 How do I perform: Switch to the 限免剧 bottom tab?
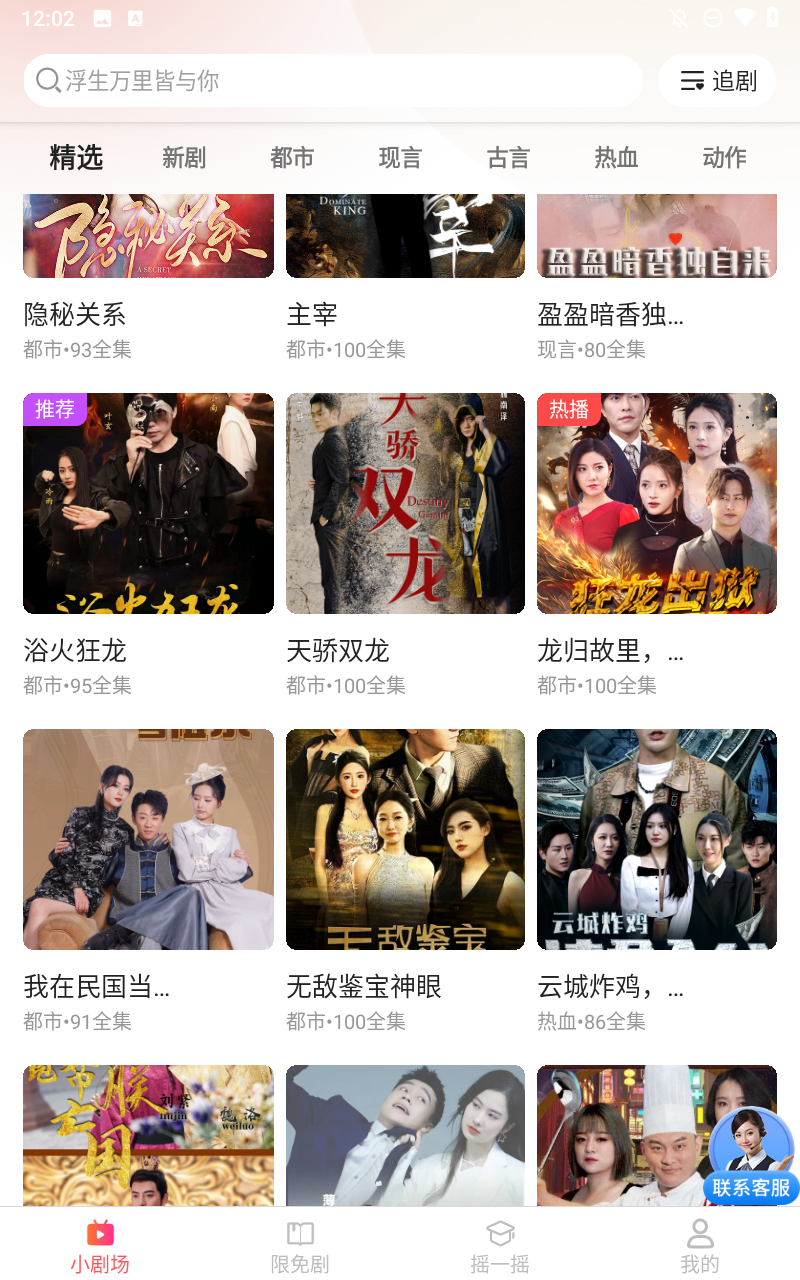[x=300, y=1246]
